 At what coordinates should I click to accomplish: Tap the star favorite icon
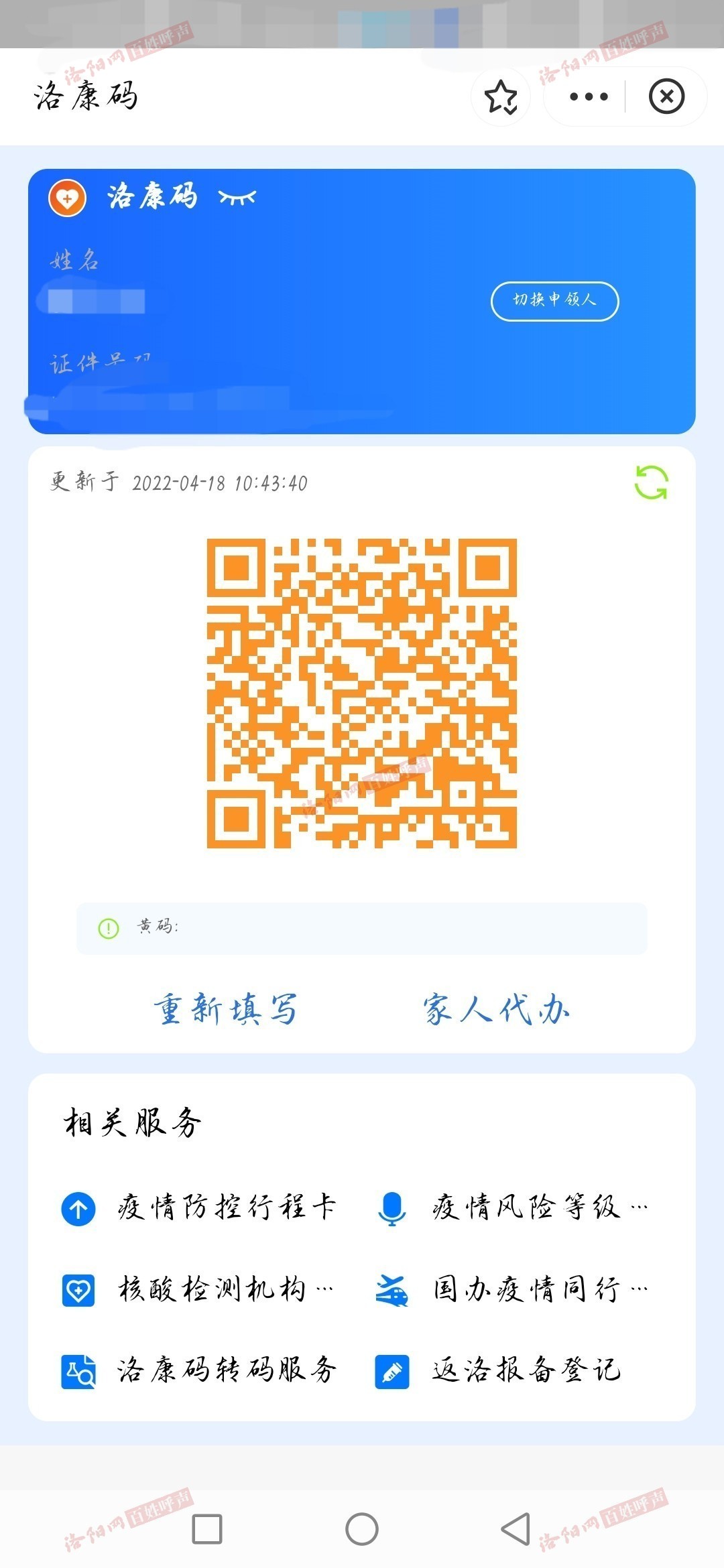coord(501,97)
